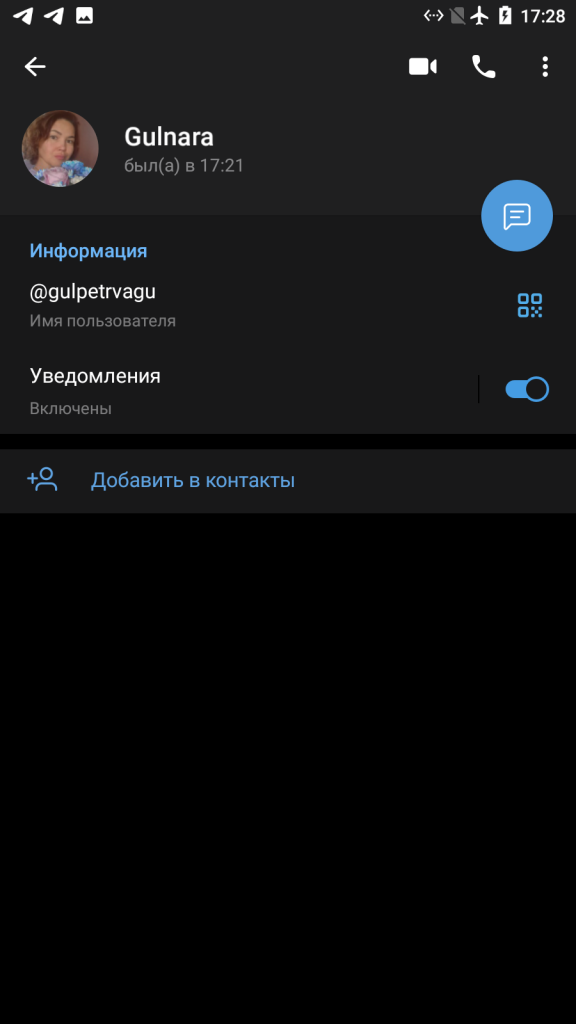Start a voice call with Gulnara

point(483,66)
